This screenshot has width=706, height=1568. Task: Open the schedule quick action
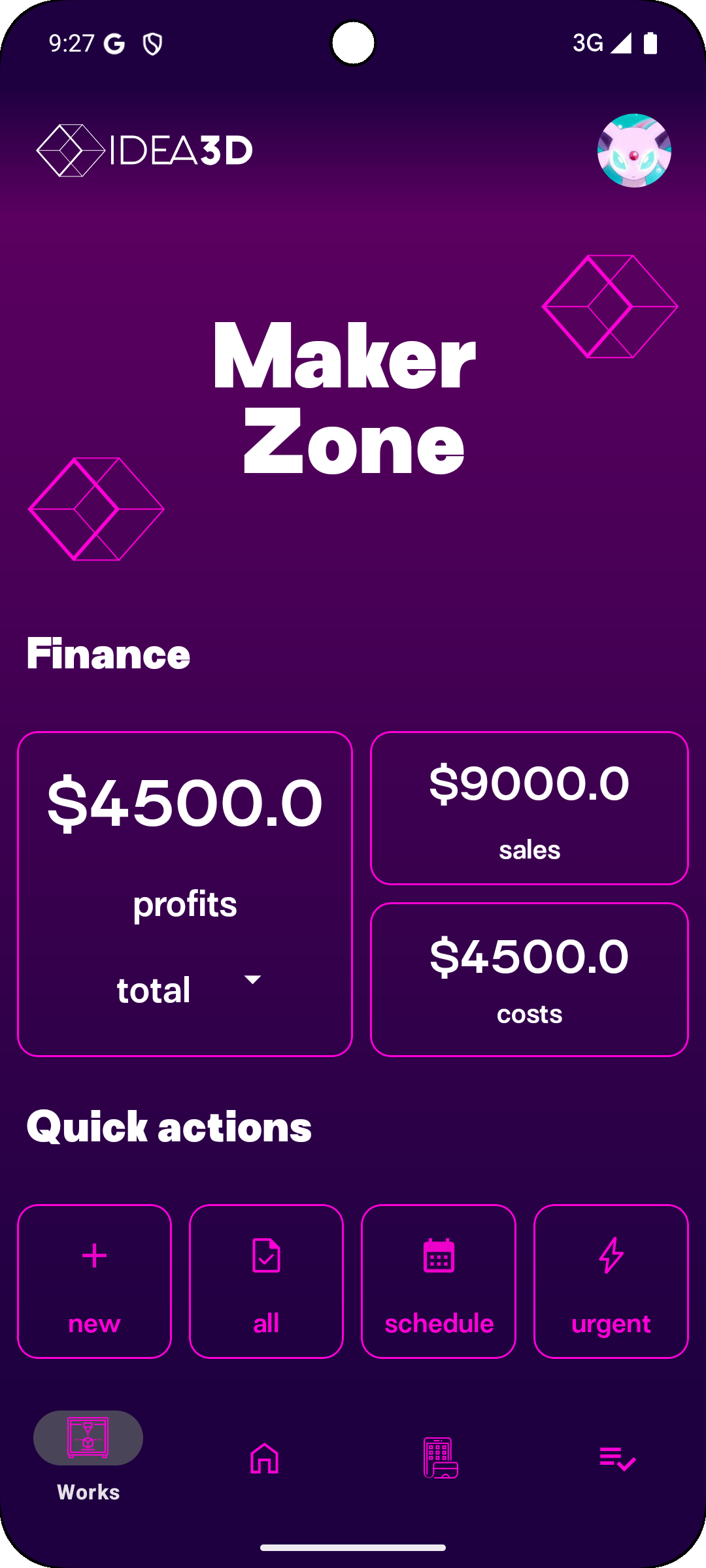click(439, 1281)
